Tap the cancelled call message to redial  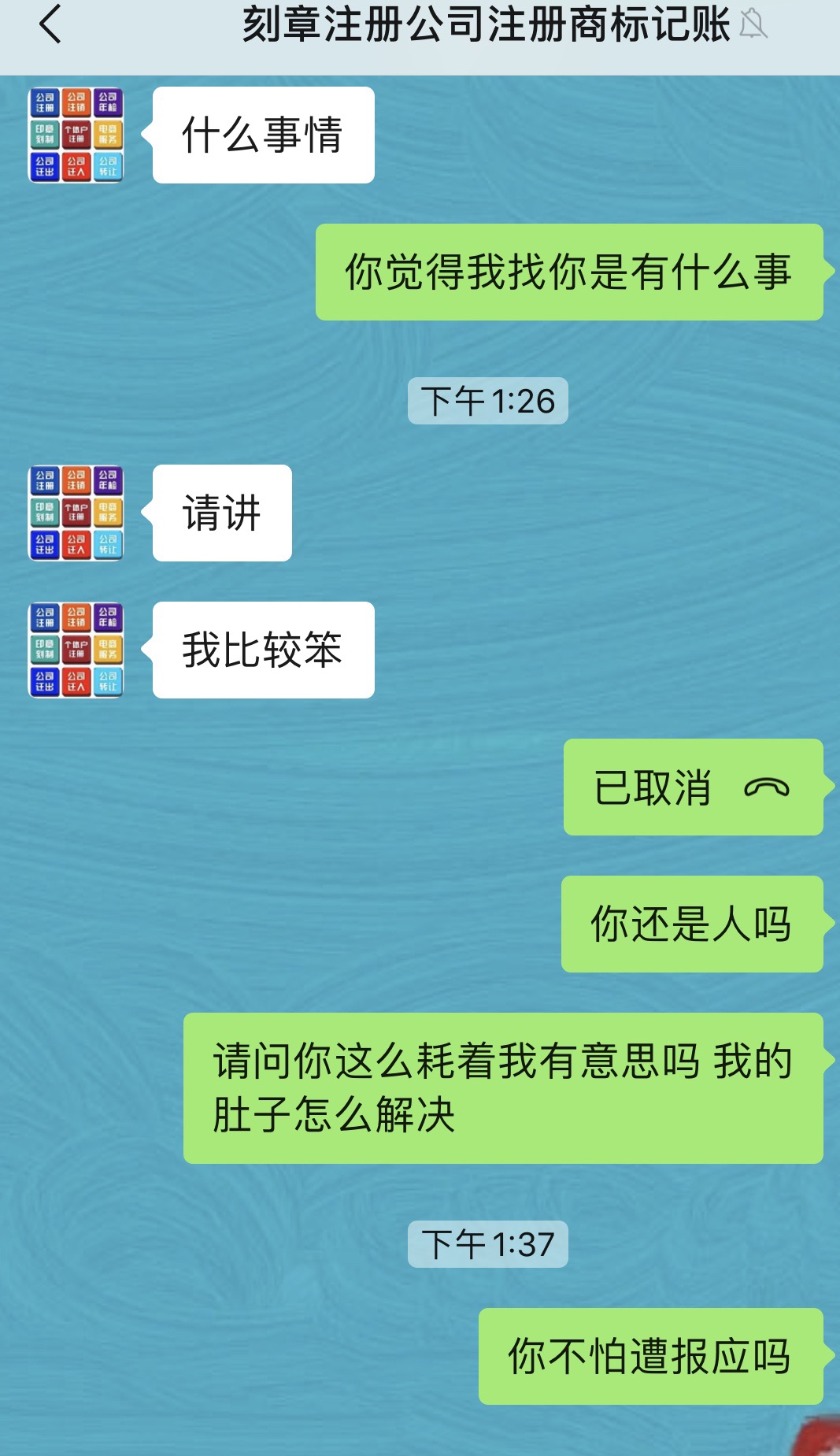(x=692, y=787)
